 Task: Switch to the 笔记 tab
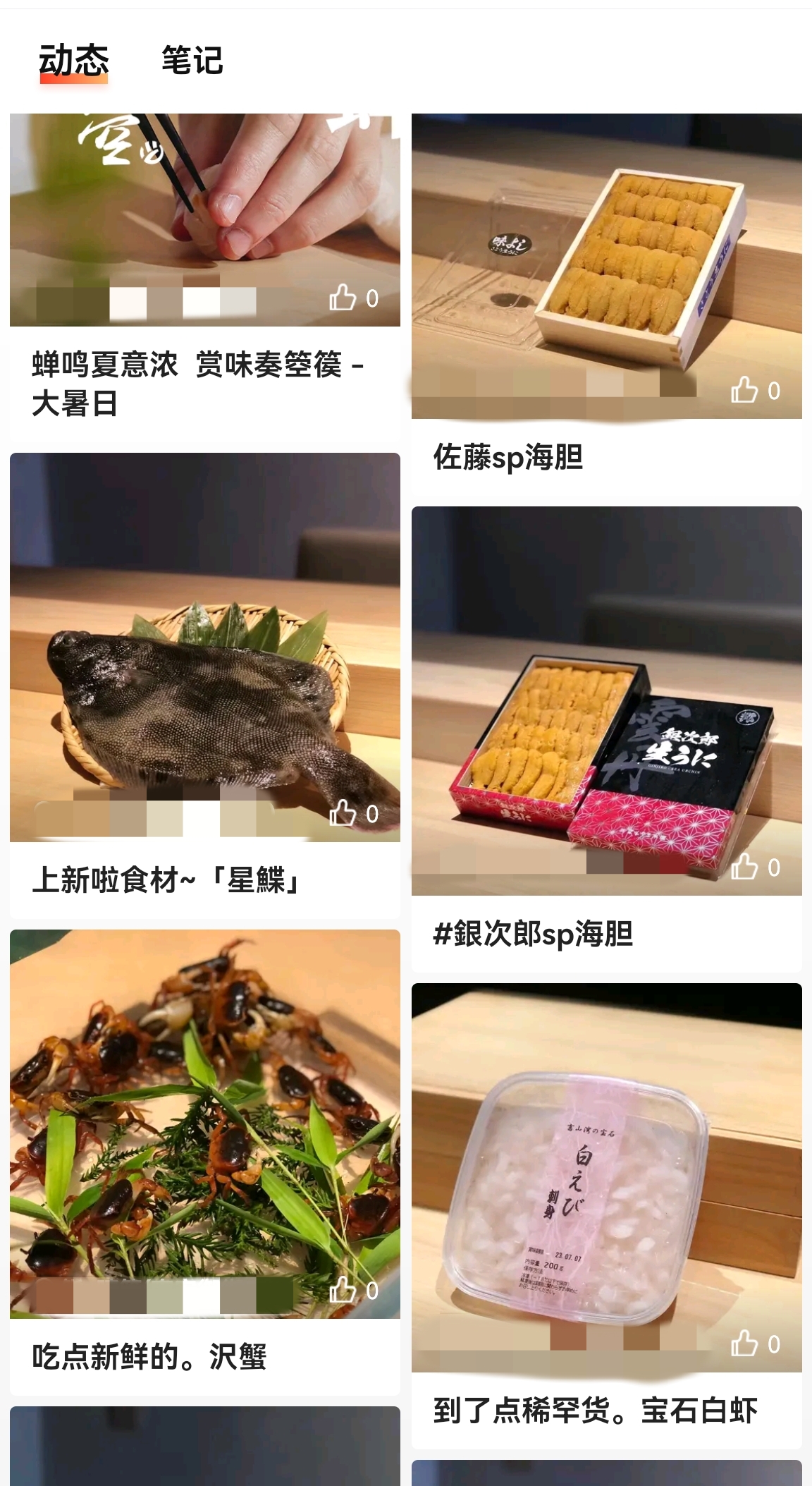point(192,60)
